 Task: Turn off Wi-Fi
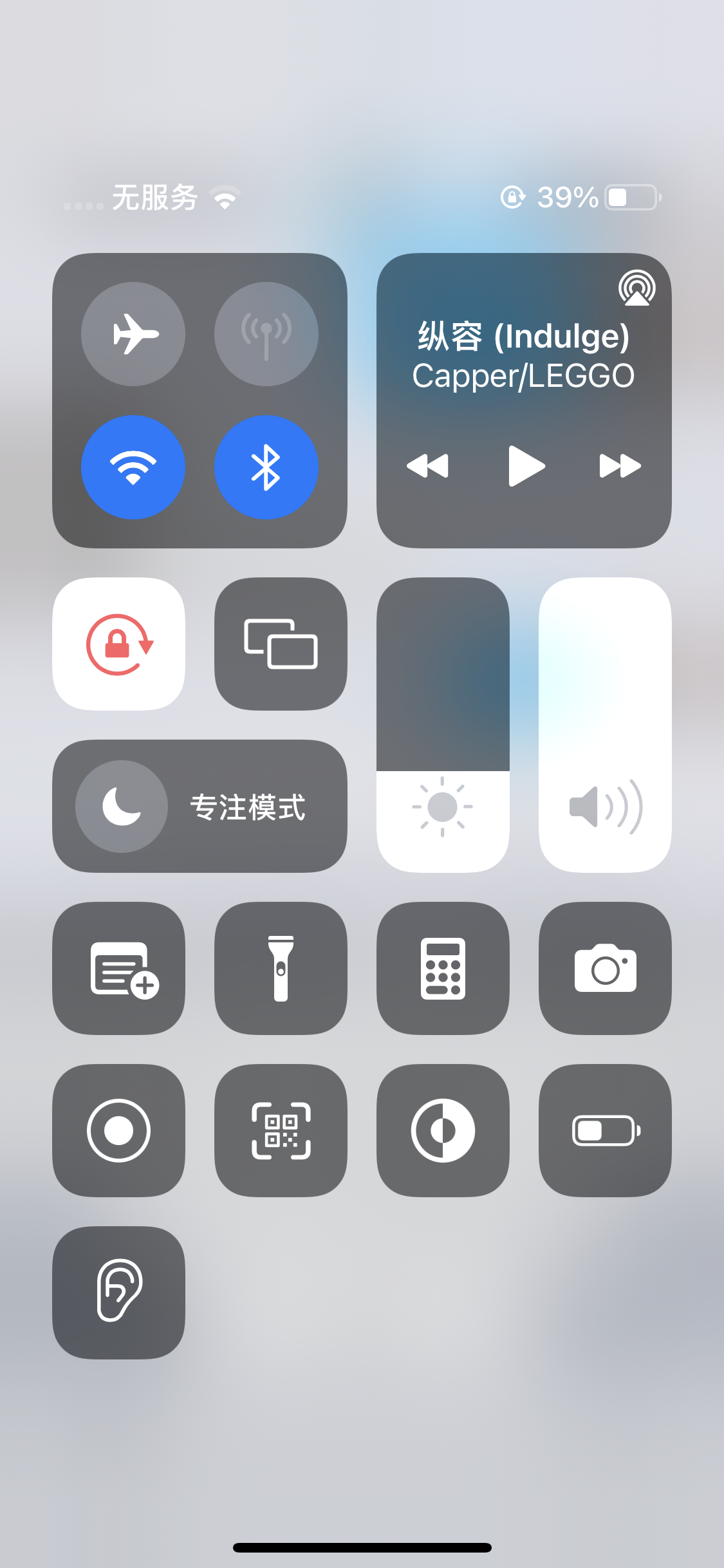point(133,467)
